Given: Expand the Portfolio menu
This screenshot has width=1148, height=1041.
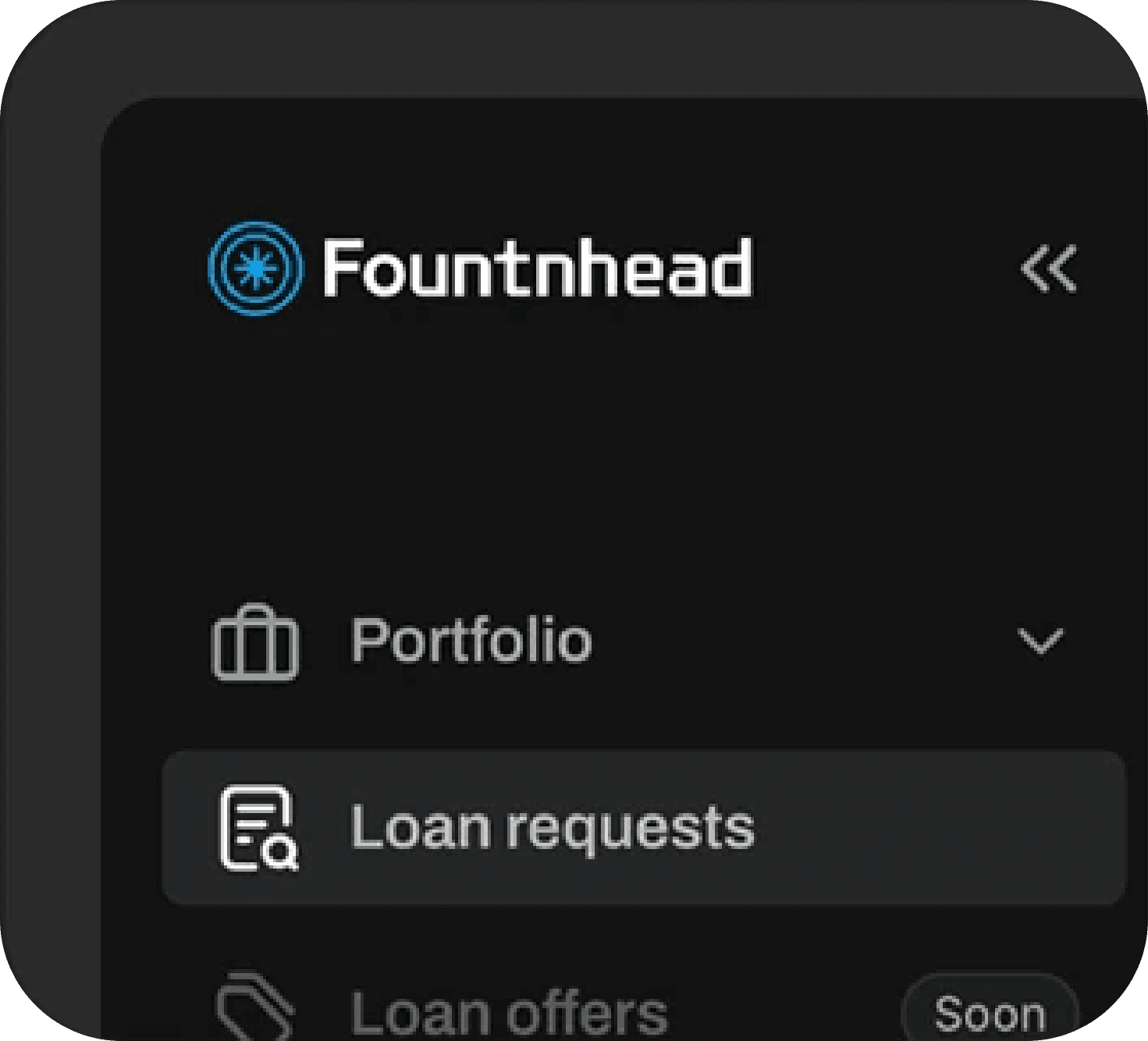Looking at the screenshot, I should tap(1040, 641).
